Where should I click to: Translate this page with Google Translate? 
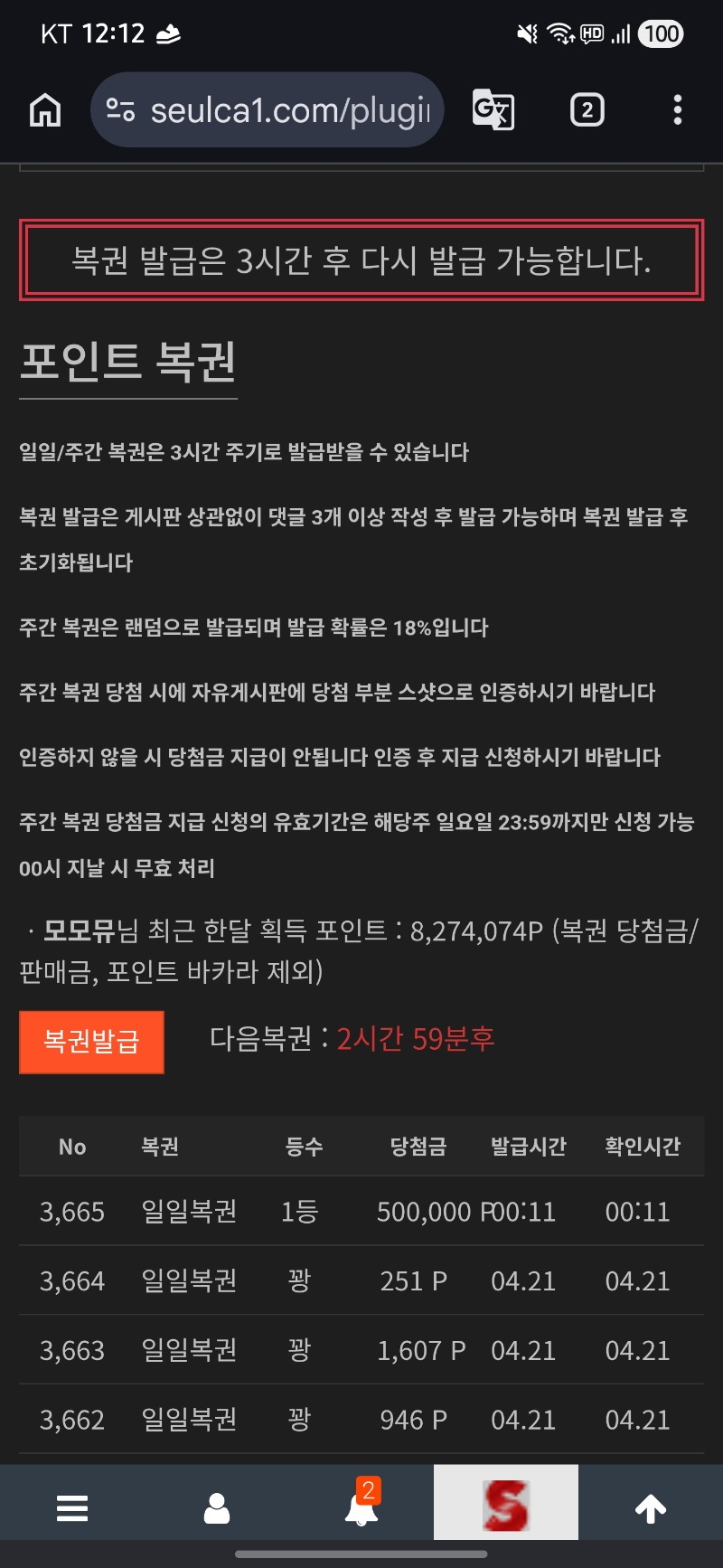point(493,110)
